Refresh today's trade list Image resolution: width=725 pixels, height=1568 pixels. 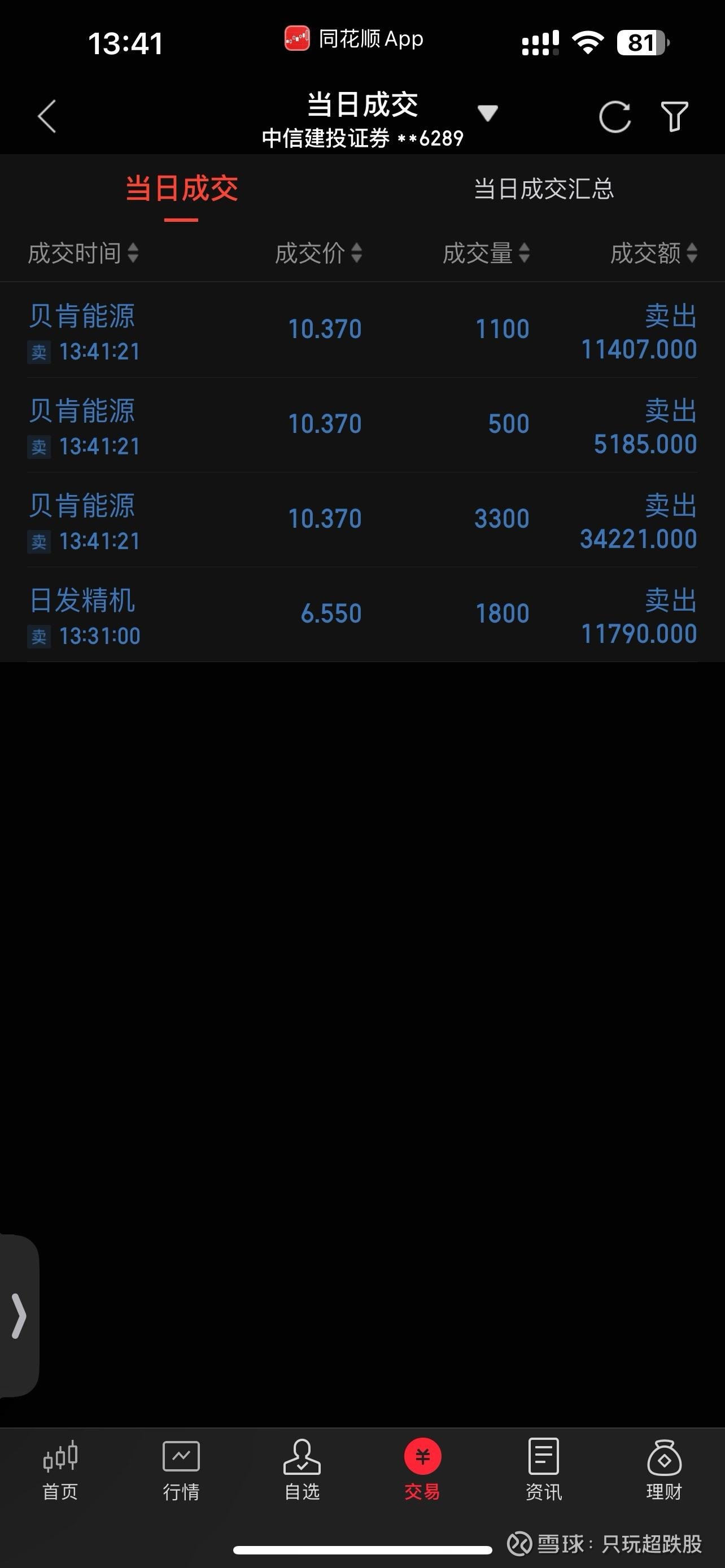(x=614, y=116)
